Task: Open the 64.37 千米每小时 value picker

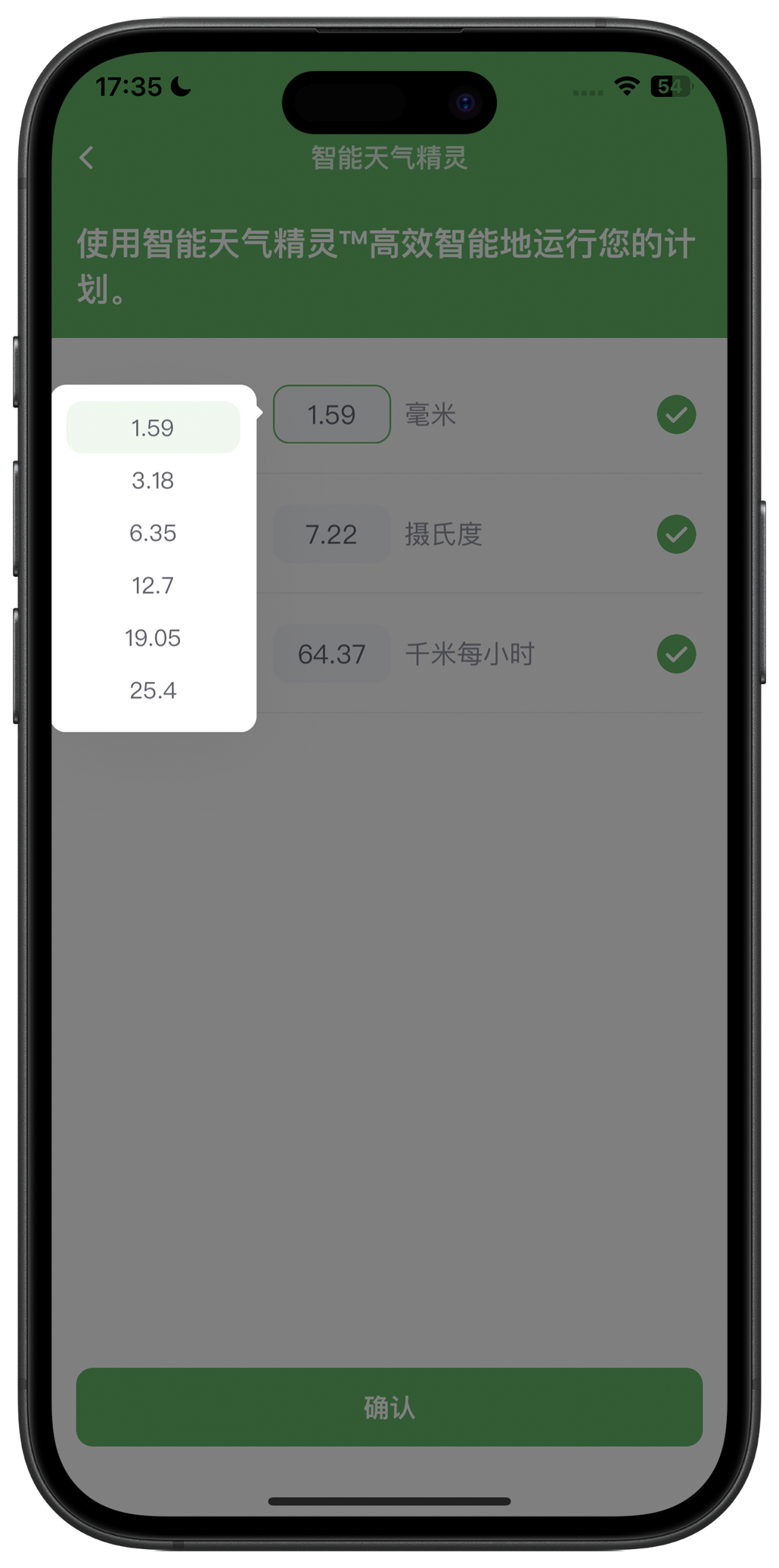Action: [332, 654]
